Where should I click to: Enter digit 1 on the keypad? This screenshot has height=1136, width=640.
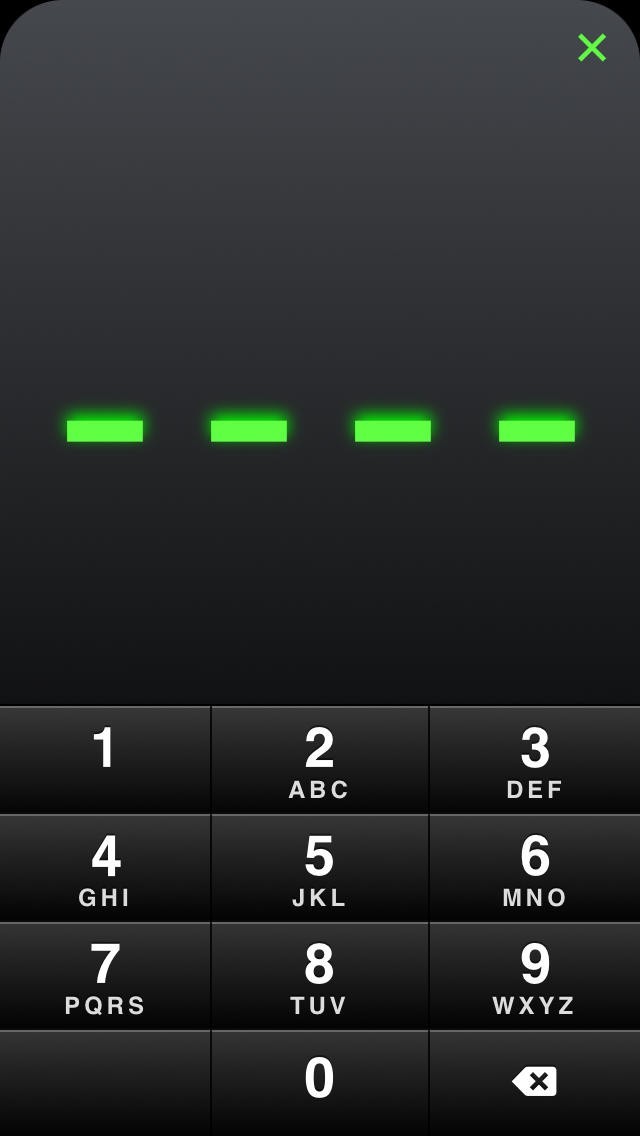105,760
